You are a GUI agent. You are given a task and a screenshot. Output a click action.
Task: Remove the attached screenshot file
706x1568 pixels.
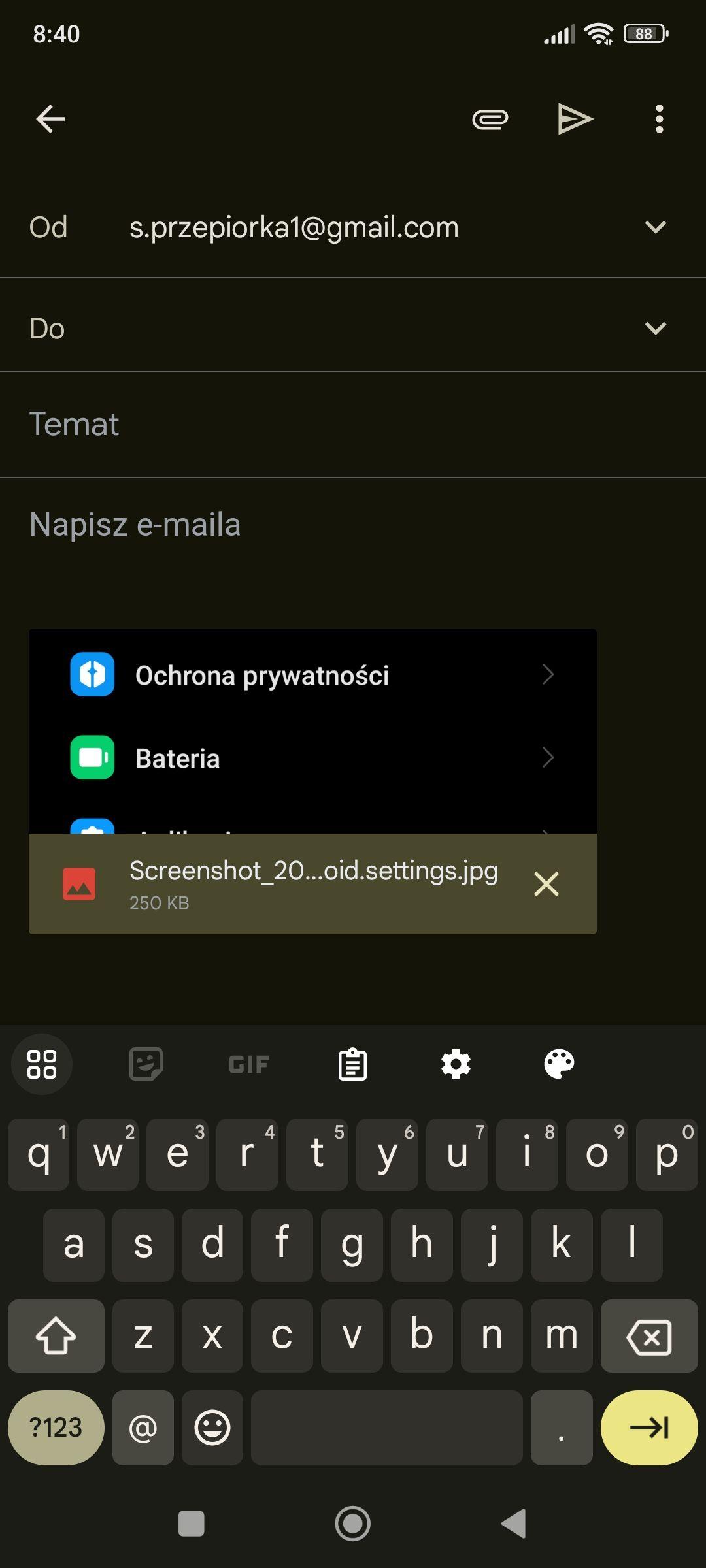(546, 884)
